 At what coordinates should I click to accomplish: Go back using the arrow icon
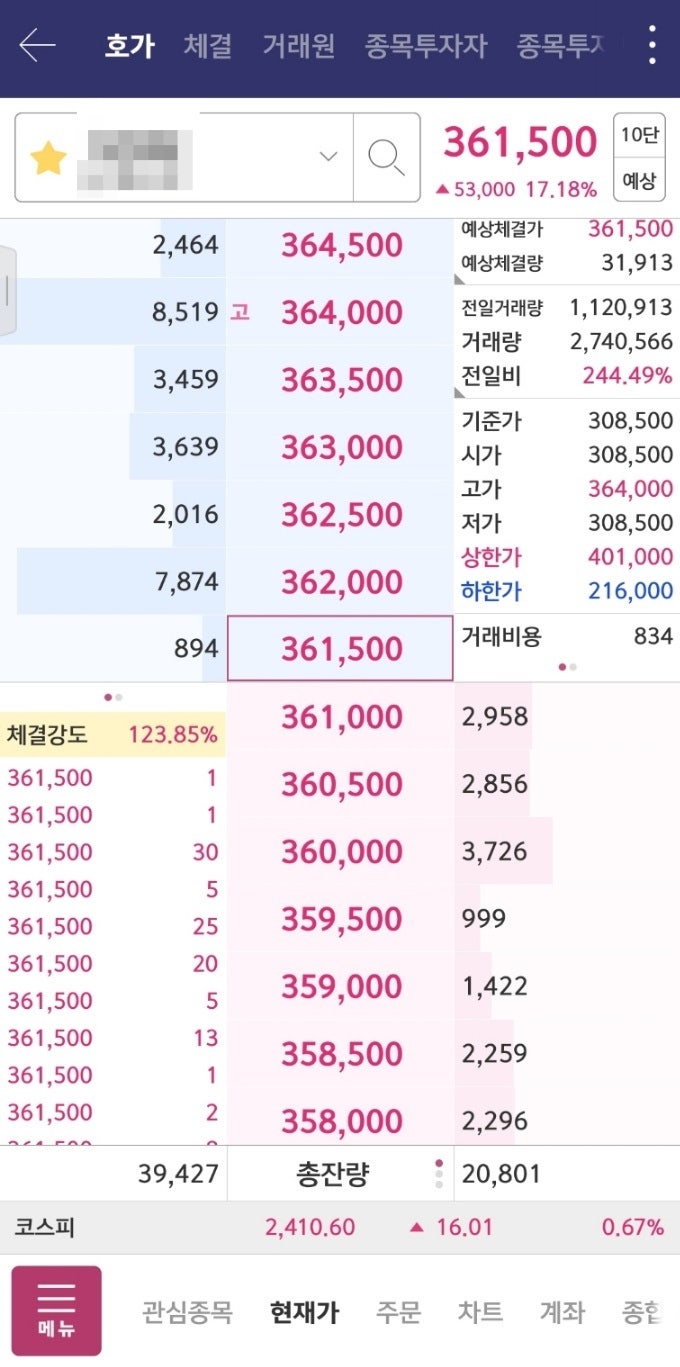37,46
